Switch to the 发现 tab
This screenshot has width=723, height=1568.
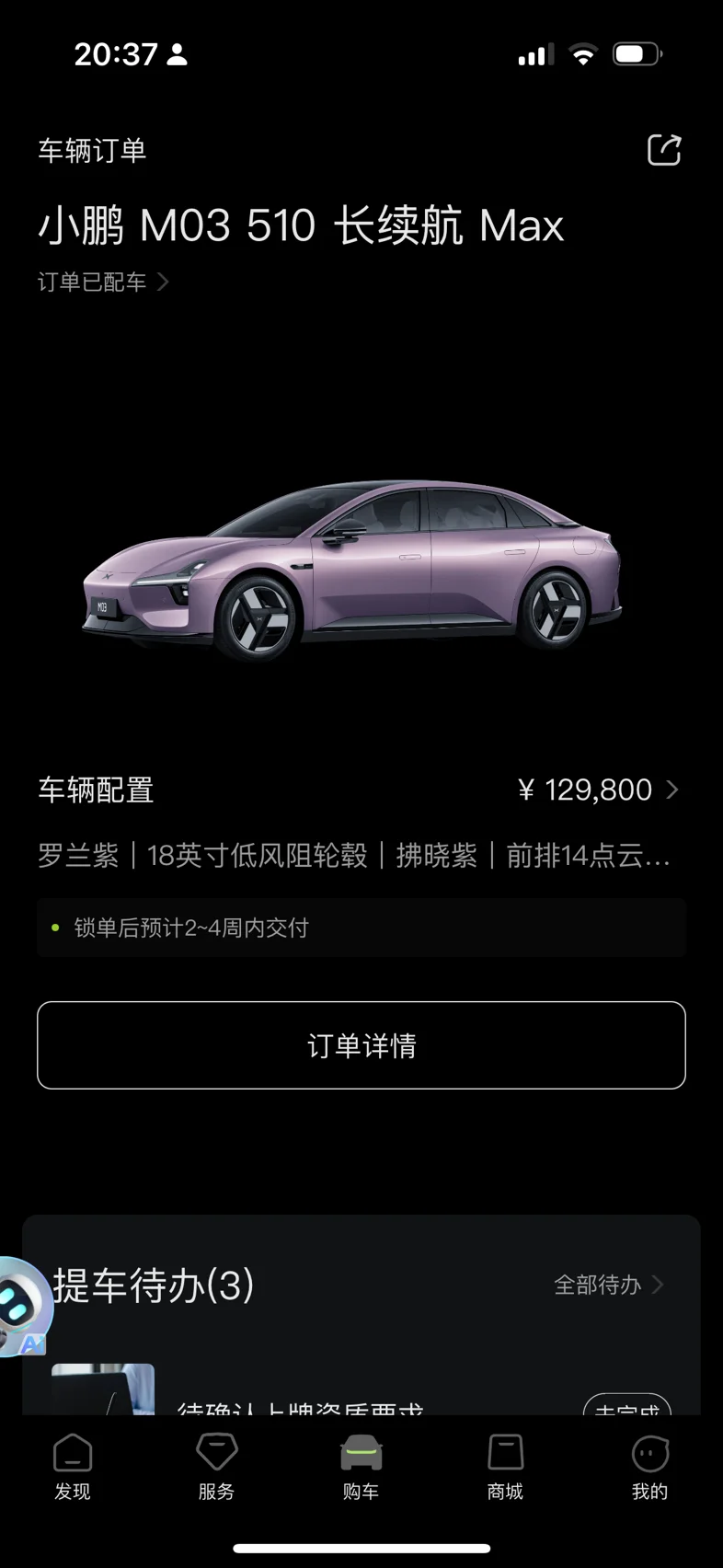click(x=73, y=1467)
